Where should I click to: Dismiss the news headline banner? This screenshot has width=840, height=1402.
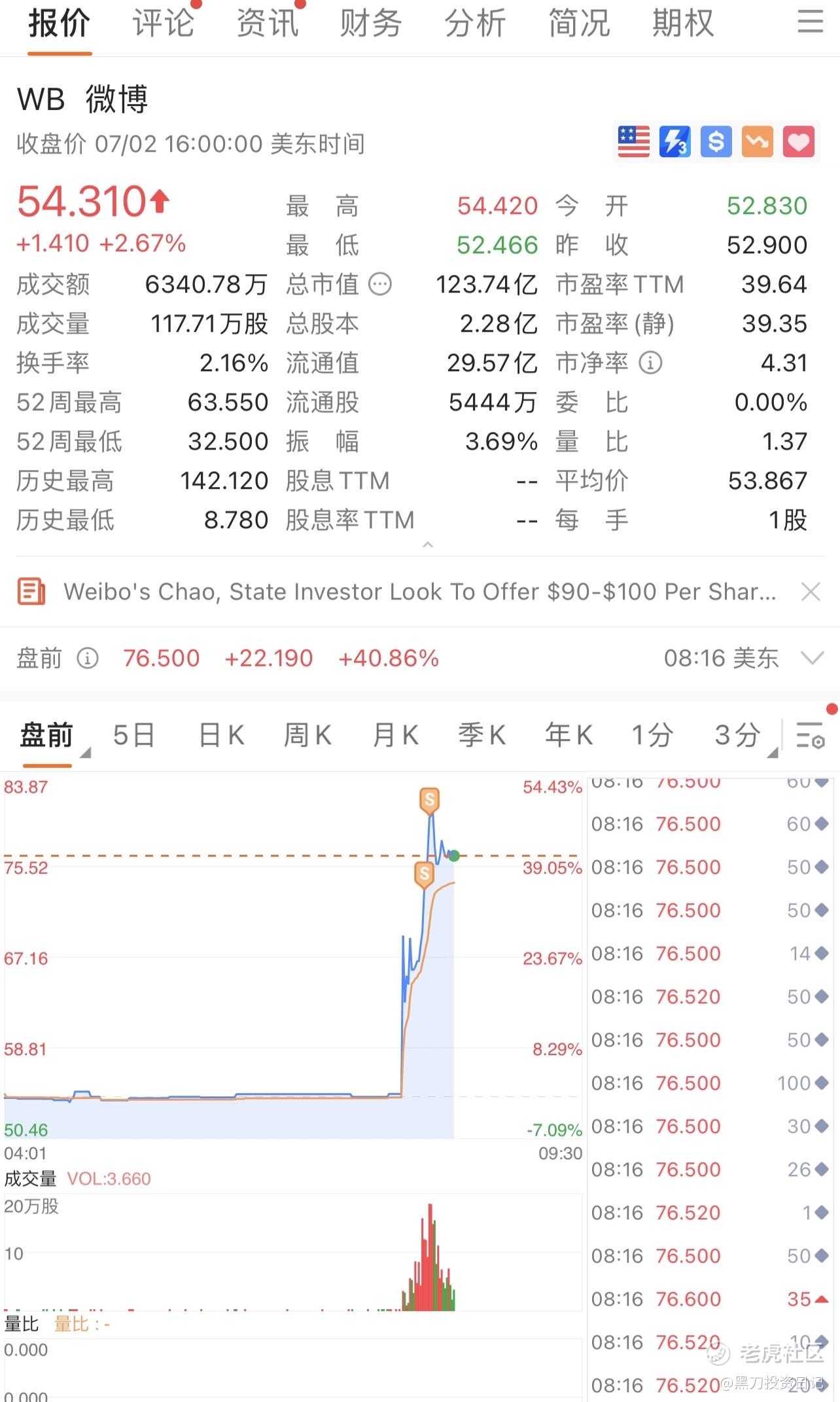pyautogui.click(x=811, y=592)
